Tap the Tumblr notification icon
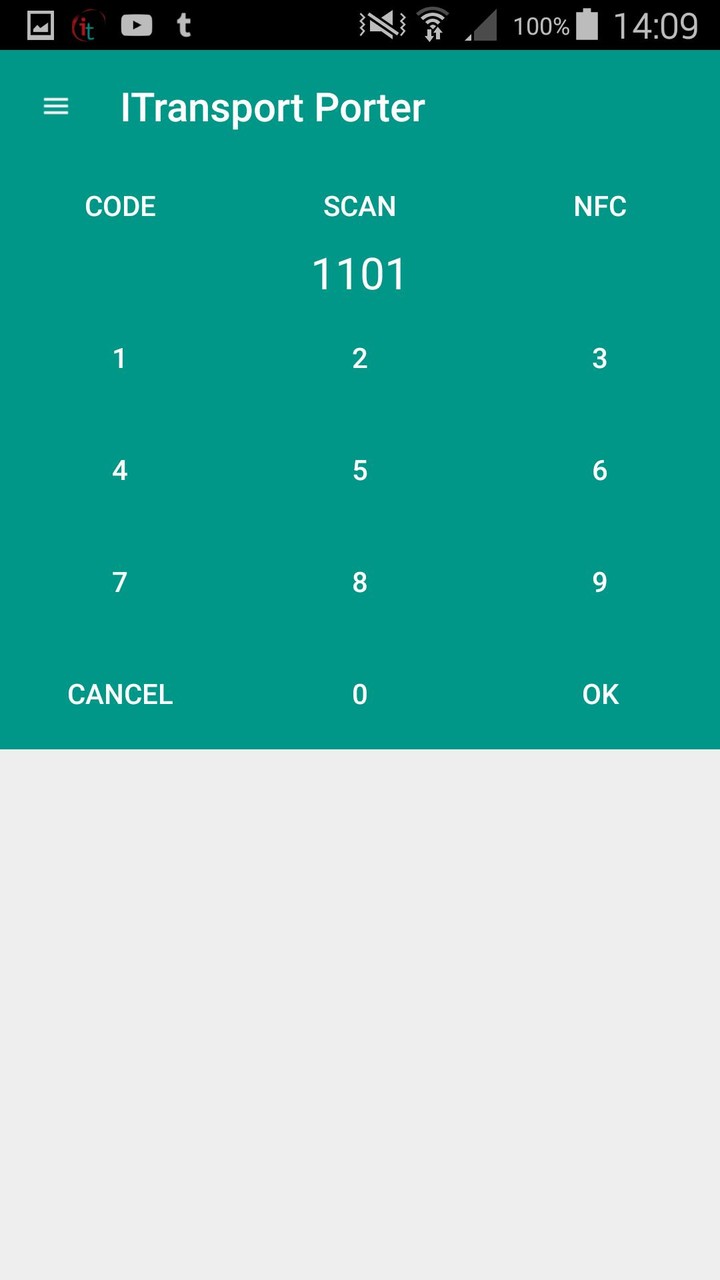Image resolution: width=720 pixels, height=1280 pixels. (x=184, y=25)
